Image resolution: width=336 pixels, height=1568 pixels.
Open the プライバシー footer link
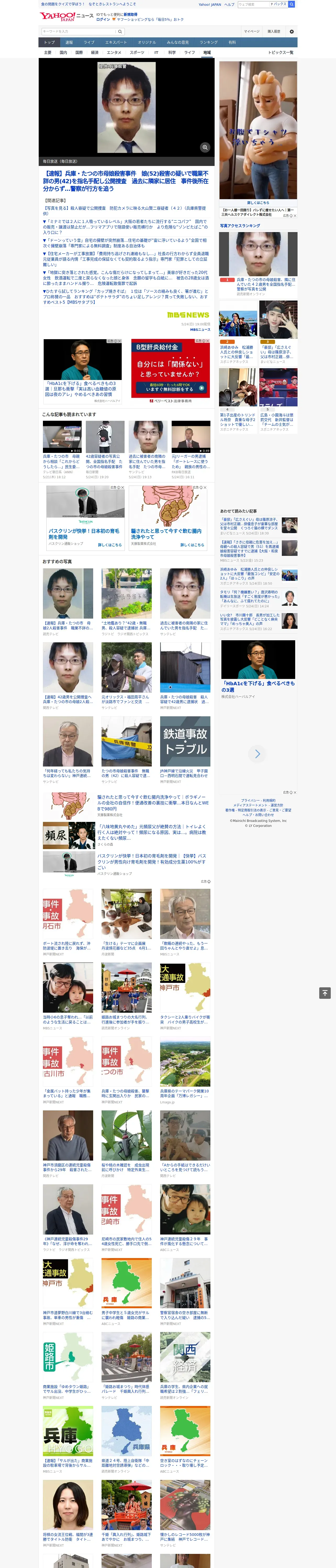249,800
